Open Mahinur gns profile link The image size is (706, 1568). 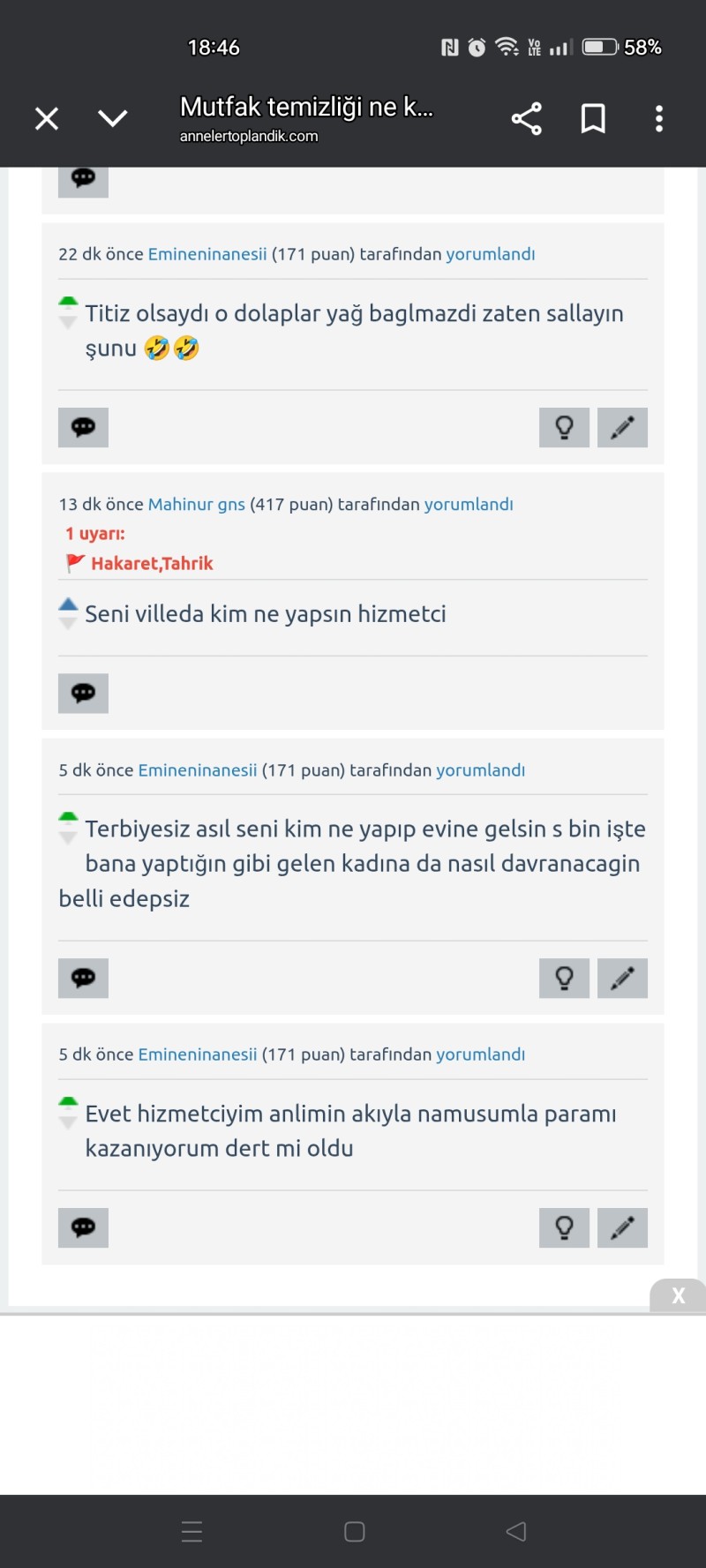(196, 504)
